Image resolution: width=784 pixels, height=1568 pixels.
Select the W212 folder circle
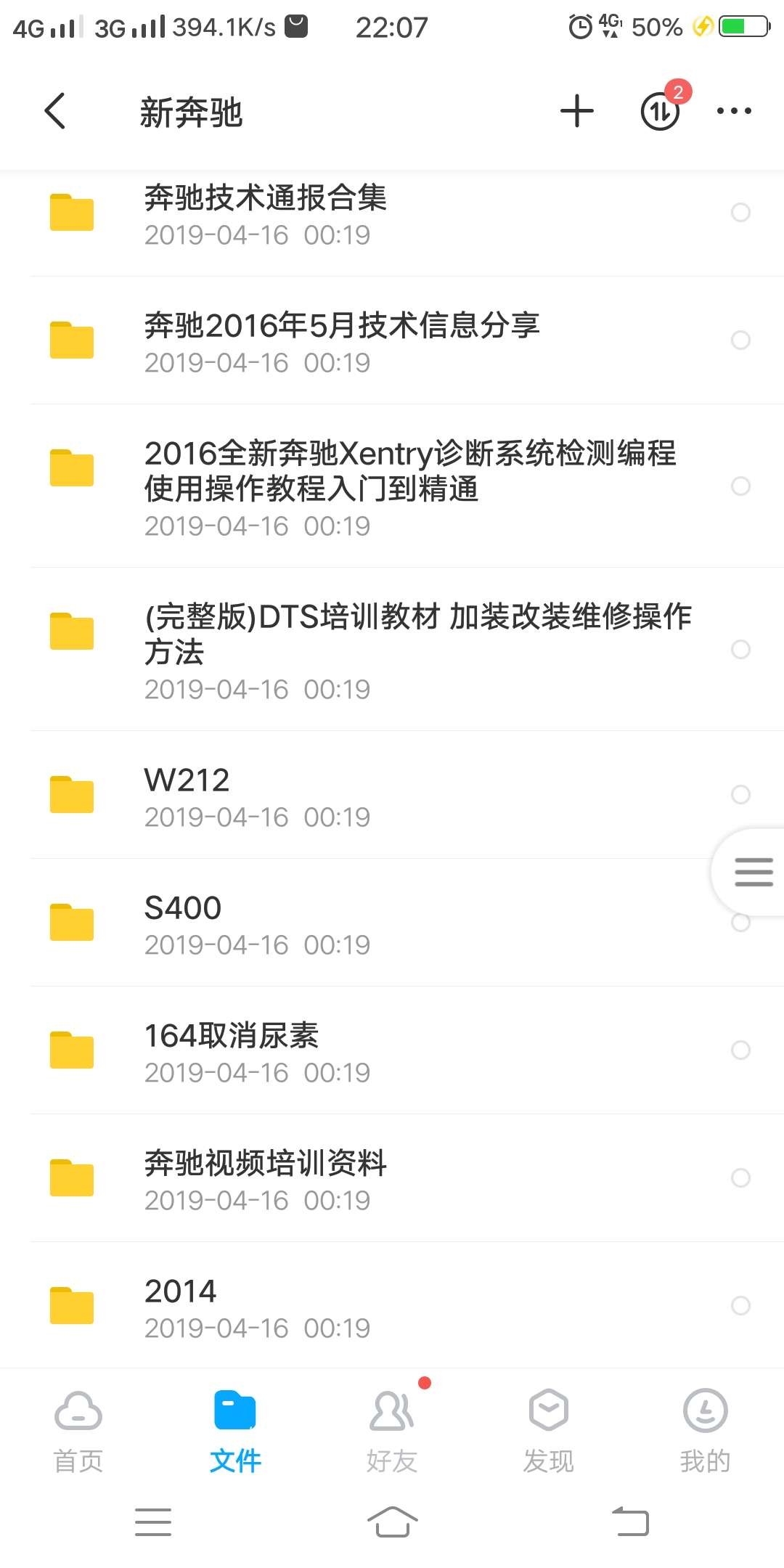[x=740, y=794]
